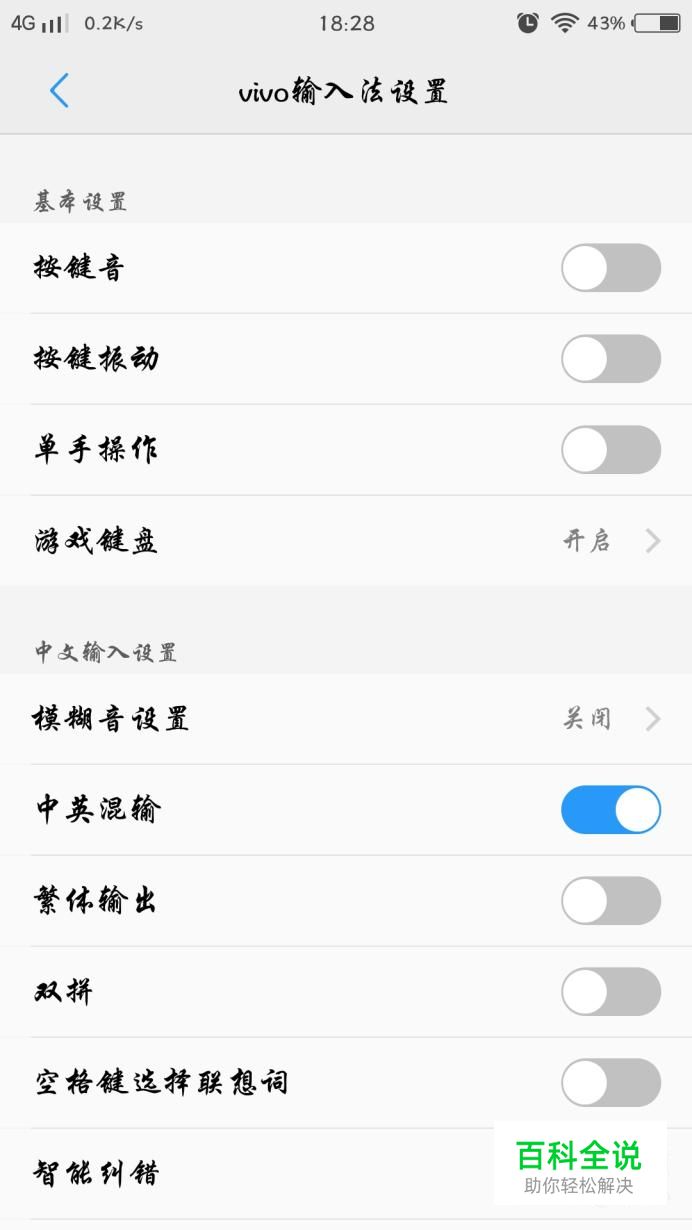
Task: Turn on the 按键音 switch
Action: (x=611, y=268)
